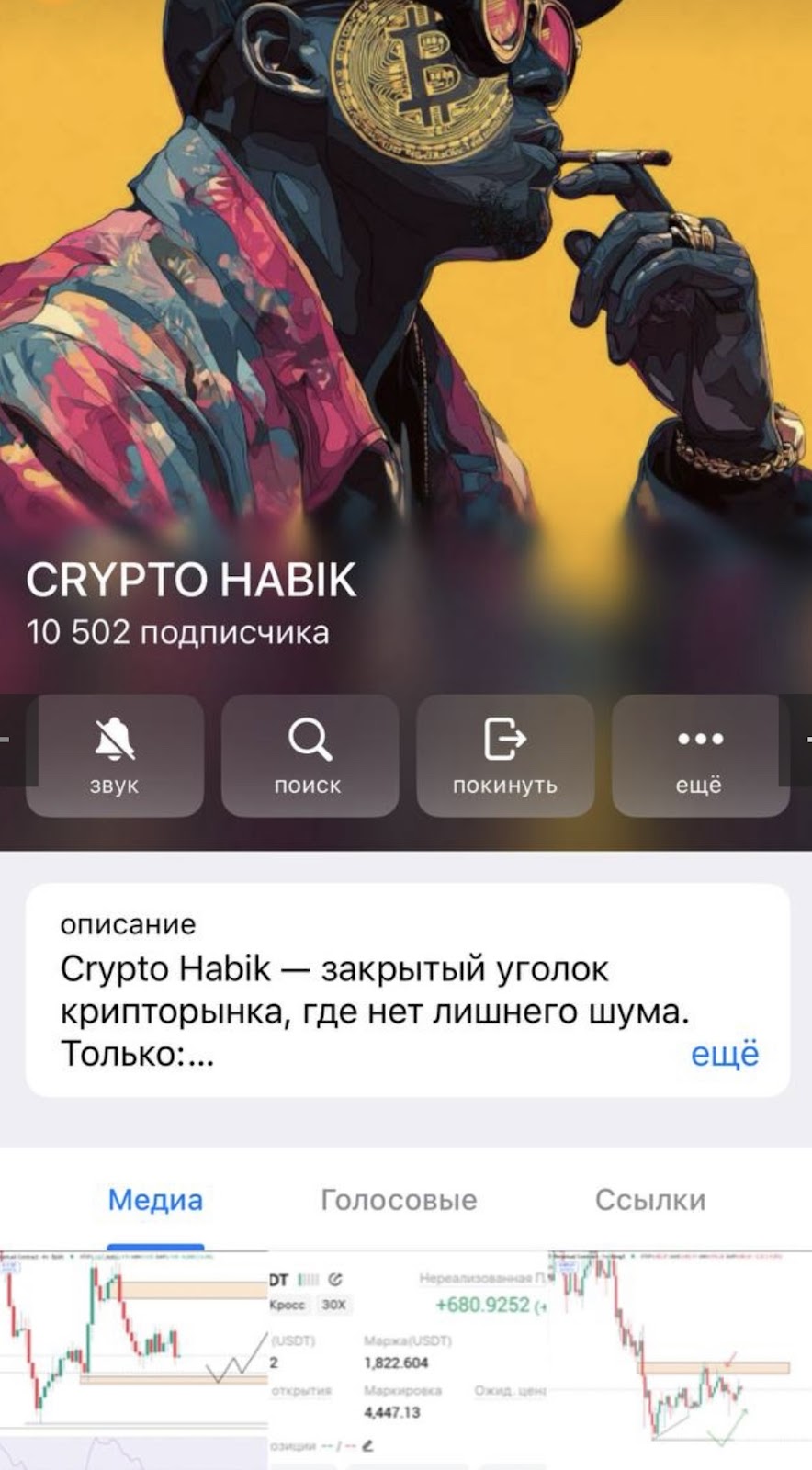Switch to the Голосовые tab

coord(399,1199)
